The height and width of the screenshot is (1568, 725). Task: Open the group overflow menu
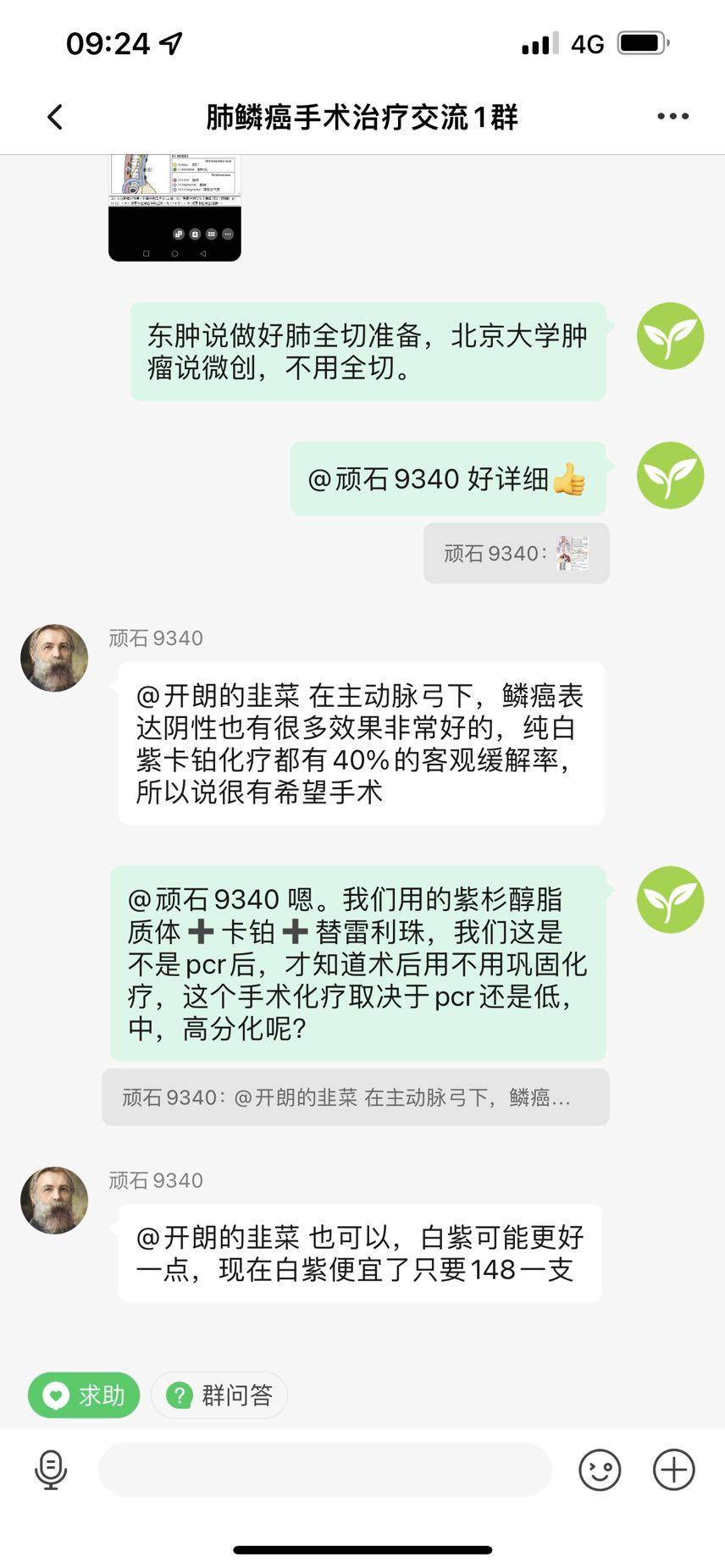pyautogui.click(x=672, y=117)
